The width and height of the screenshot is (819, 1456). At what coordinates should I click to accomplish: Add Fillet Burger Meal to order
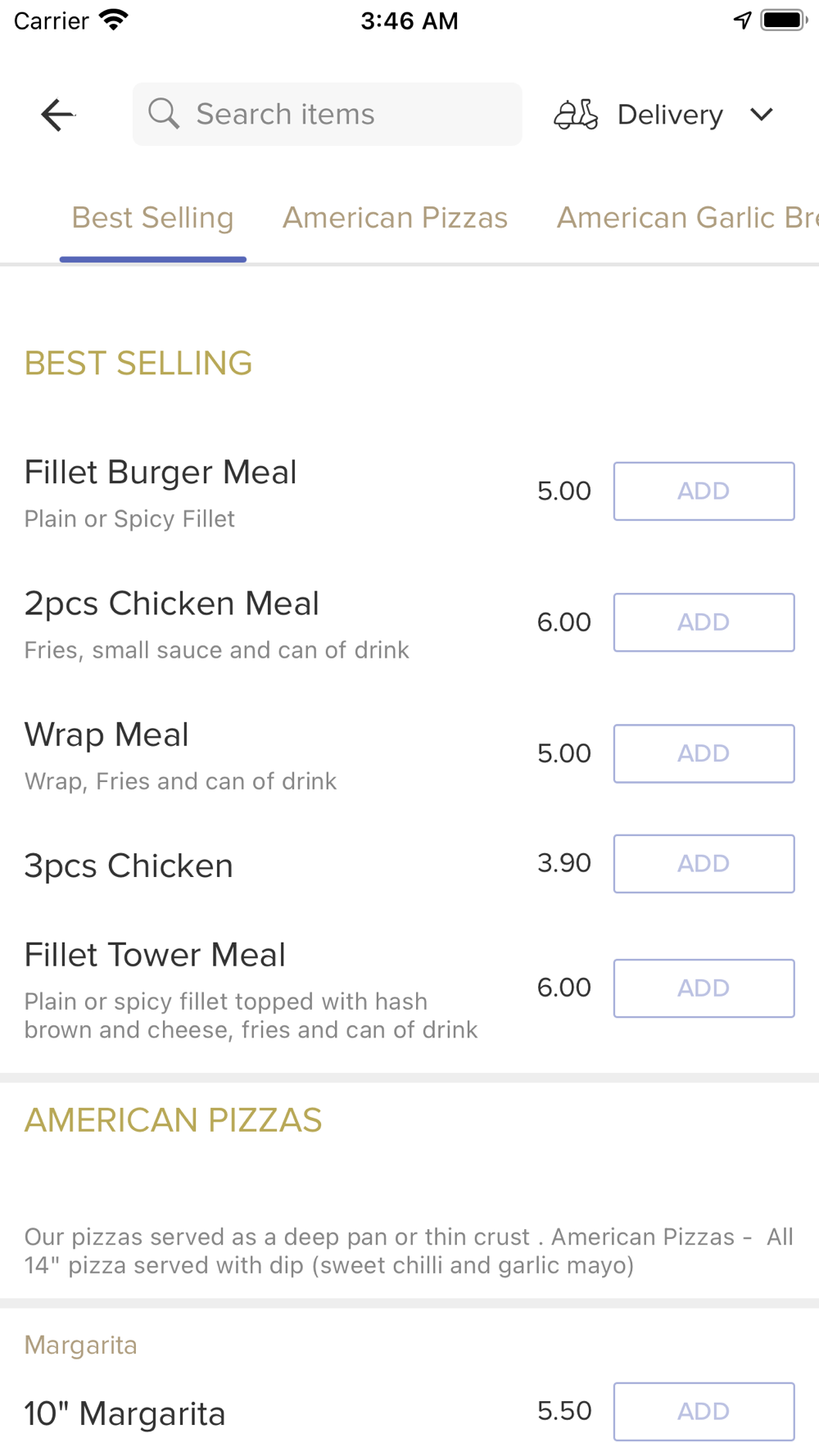[704, 491]
